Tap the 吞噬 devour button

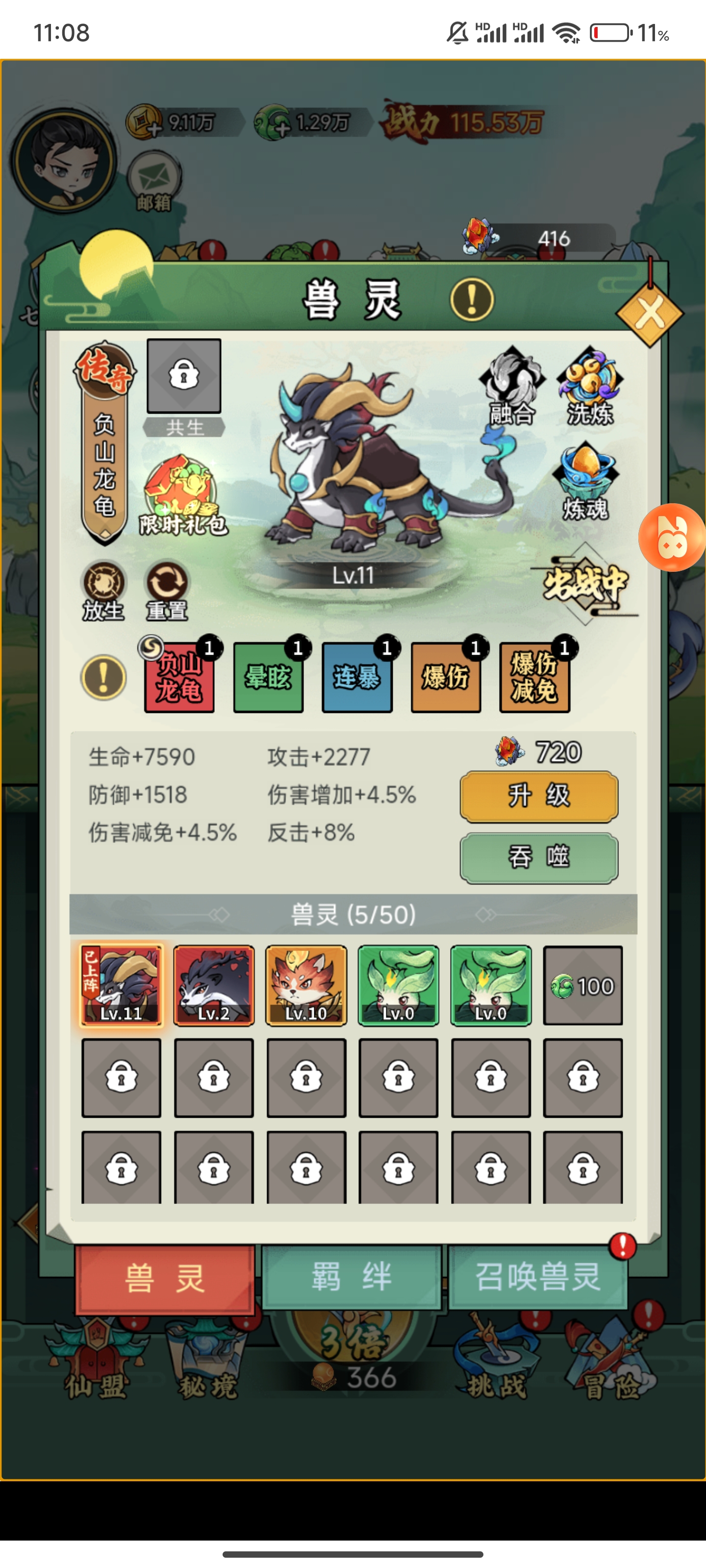click(538, 857)
